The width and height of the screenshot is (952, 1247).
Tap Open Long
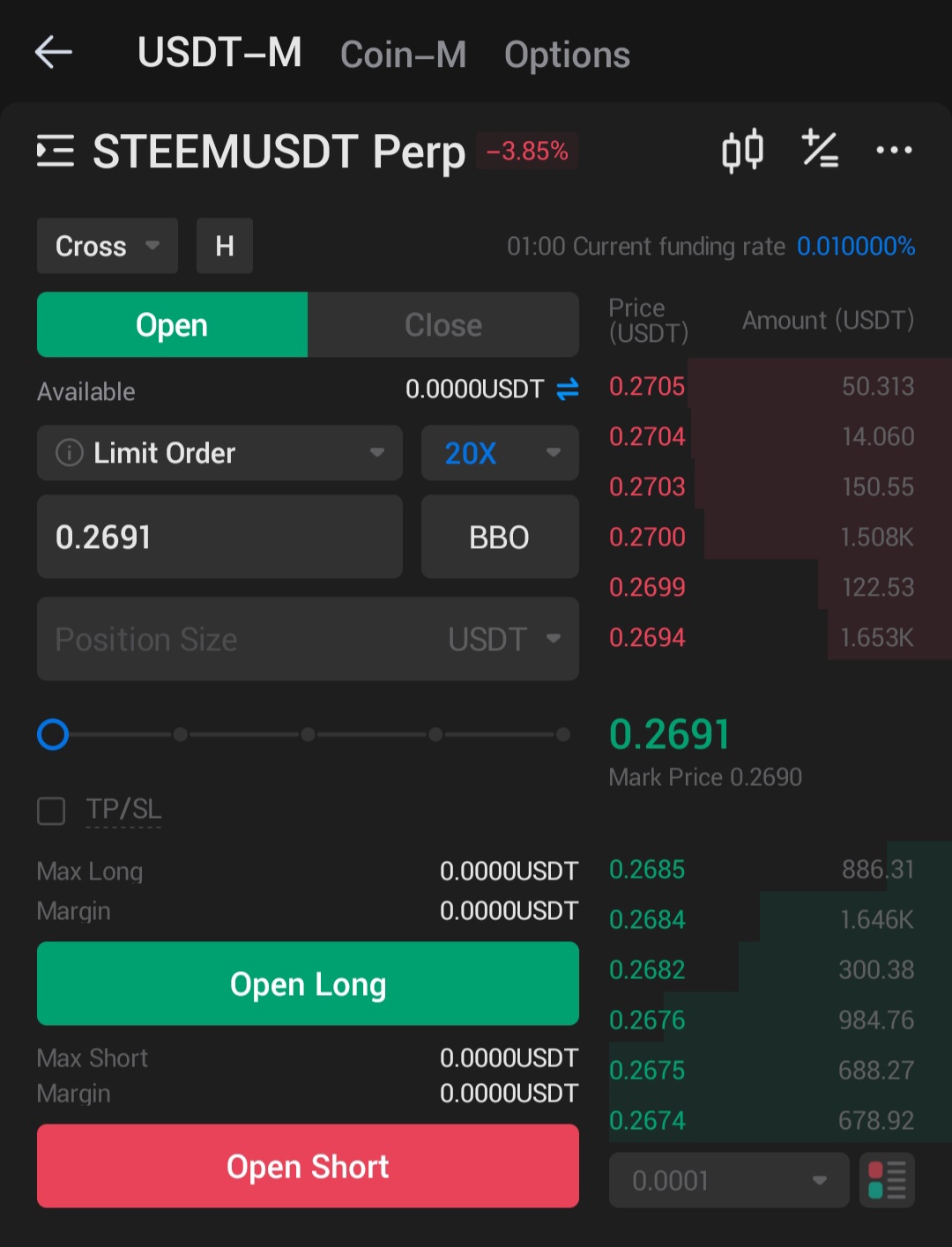click(308, 983)
